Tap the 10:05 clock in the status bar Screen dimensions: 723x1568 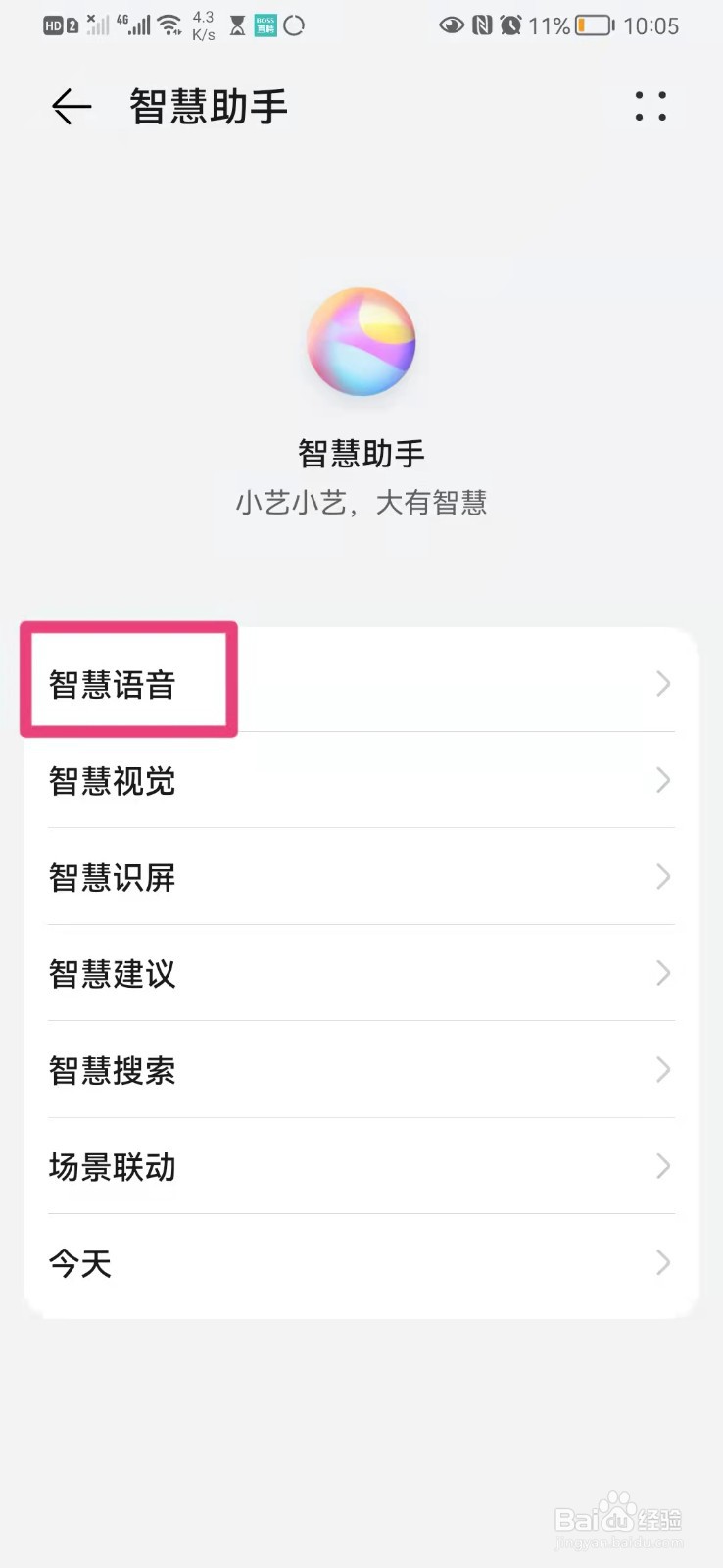651,24
